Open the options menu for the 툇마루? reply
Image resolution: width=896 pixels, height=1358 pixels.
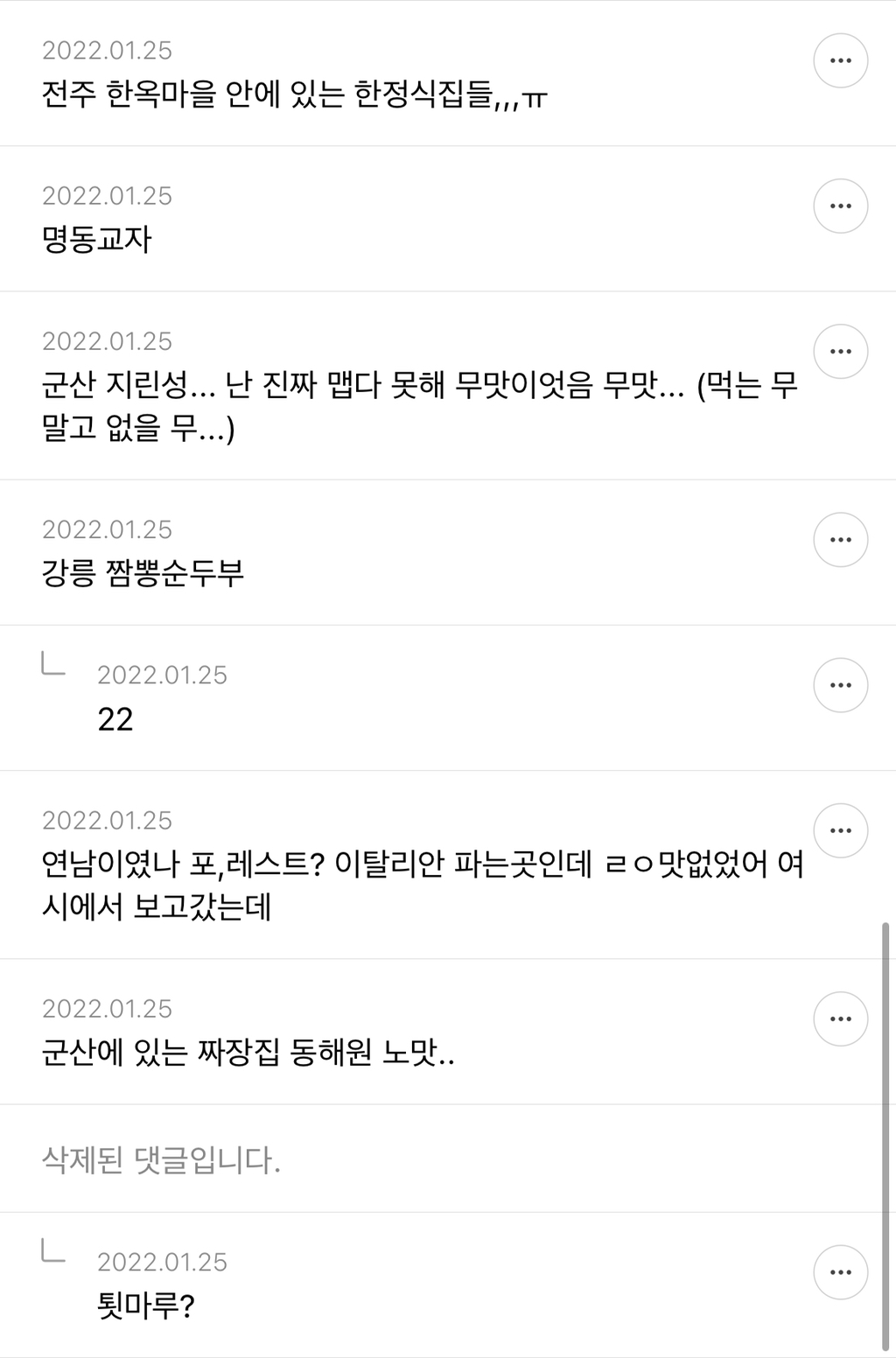coord(840,1271)
